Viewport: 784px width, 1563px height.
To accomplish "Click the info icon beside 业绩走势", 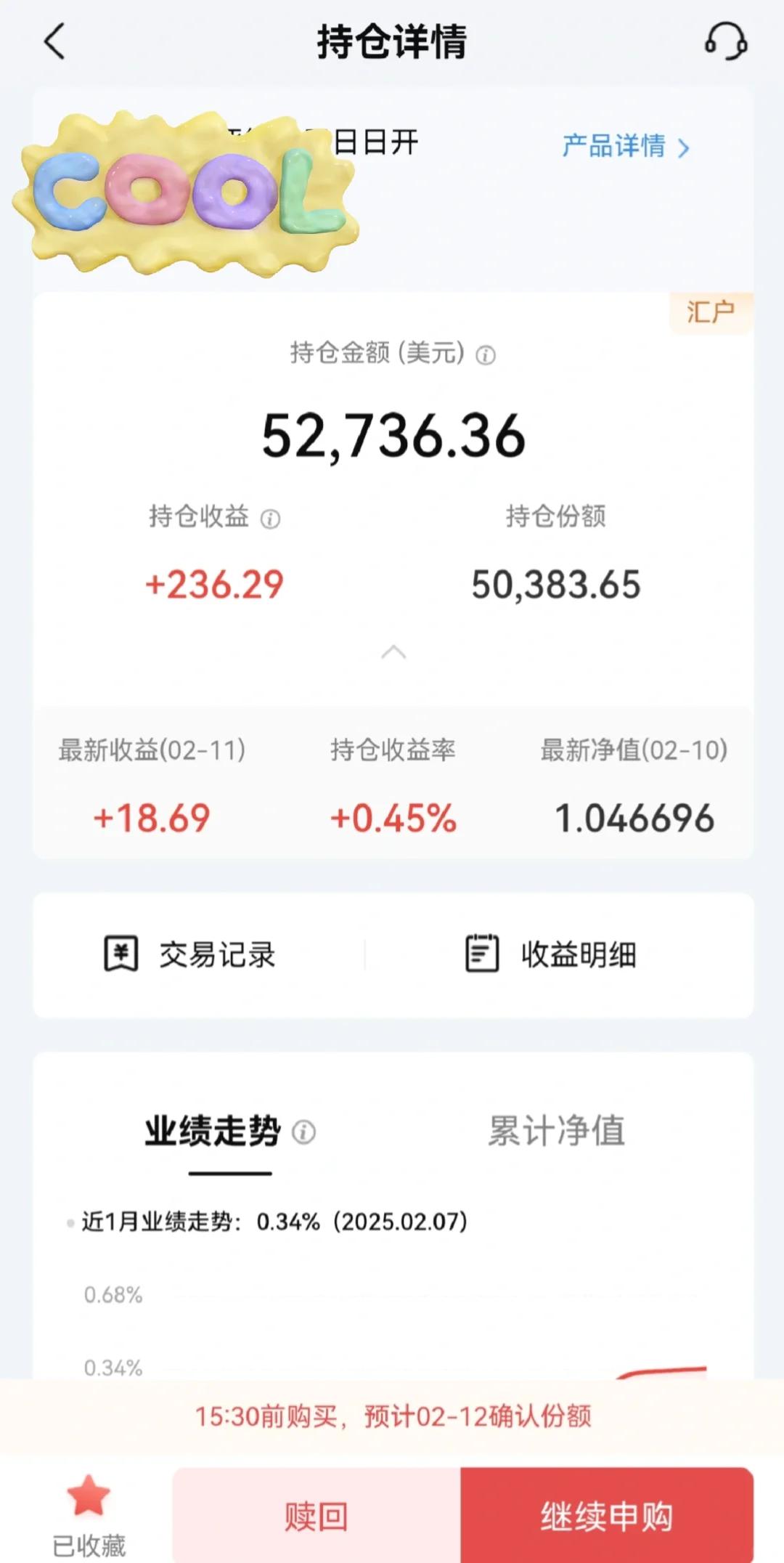I will click(x=306, y=1130).
